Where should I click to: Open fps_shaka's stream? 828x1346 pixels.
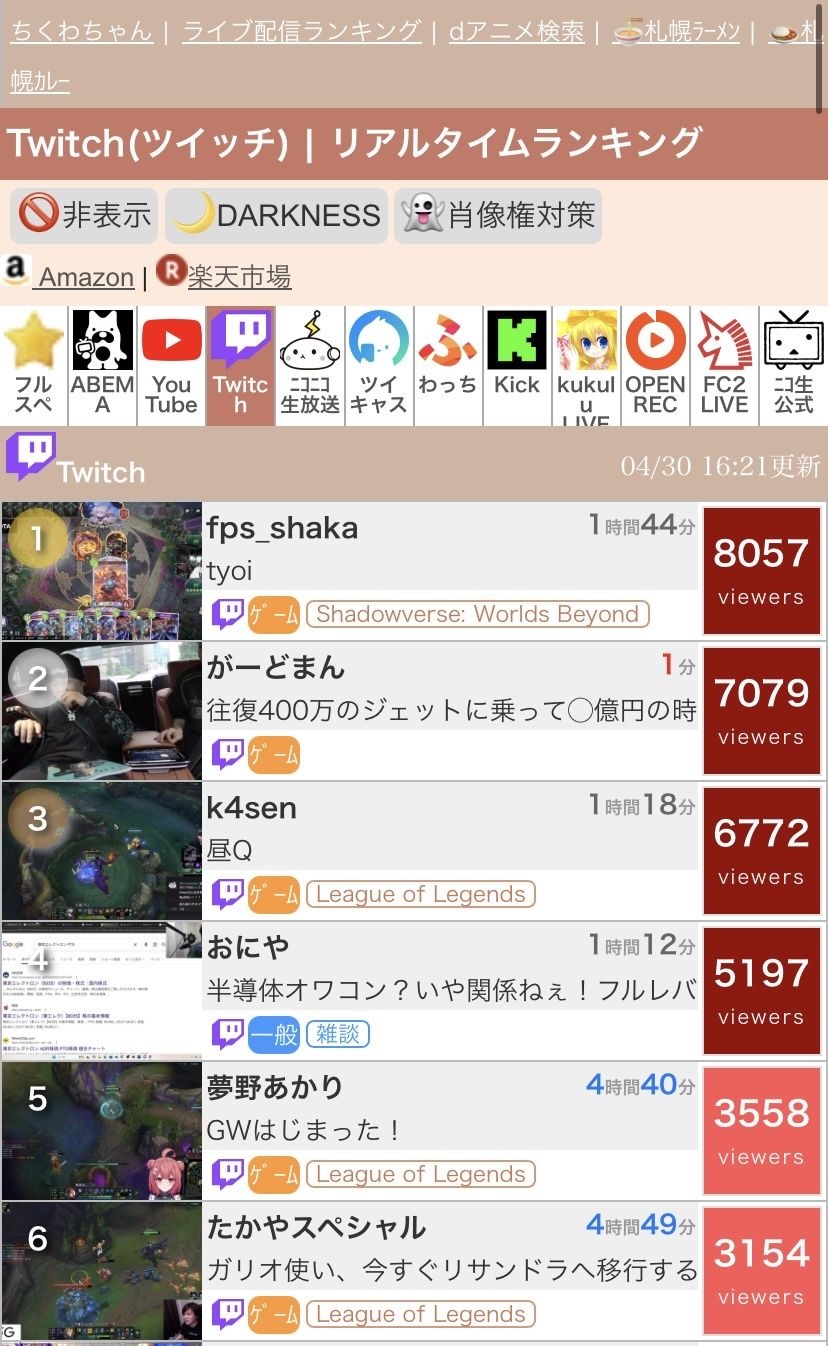pyautogui.click(x=282, y=528)
